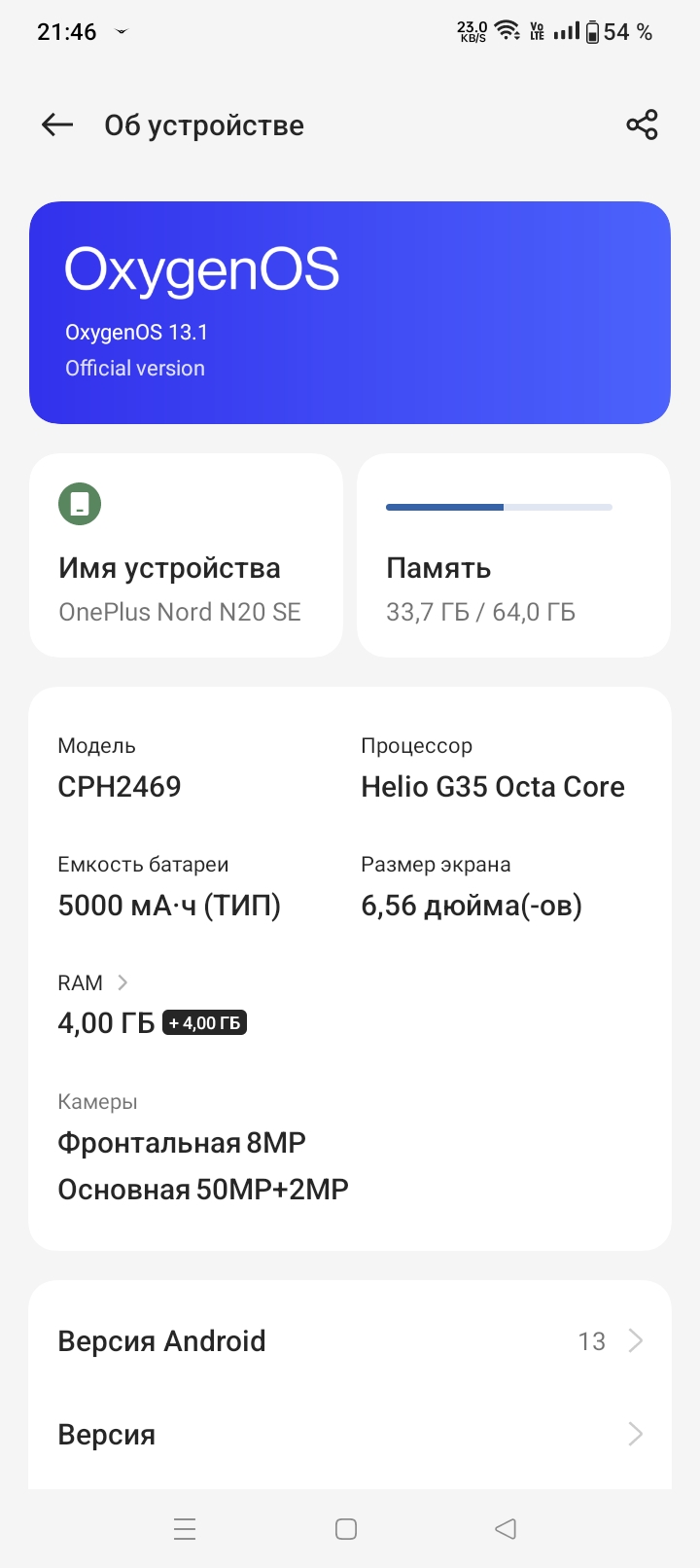Viewport: 700px width, 1568px height.
Task: Go to the home screen
Action: [346, 1529]
